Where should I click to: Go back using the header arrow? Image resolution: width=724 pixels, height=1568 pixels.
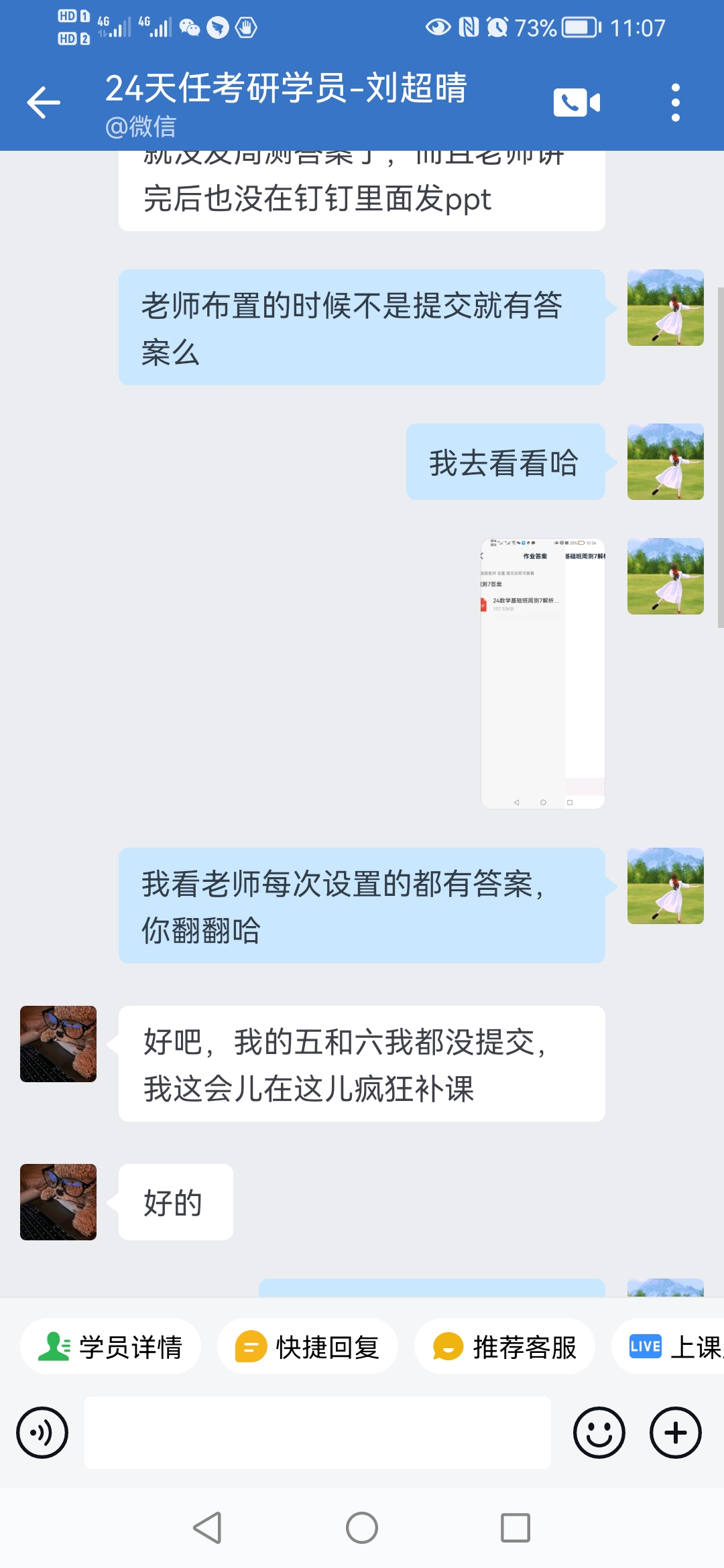(x=44, y=103)
